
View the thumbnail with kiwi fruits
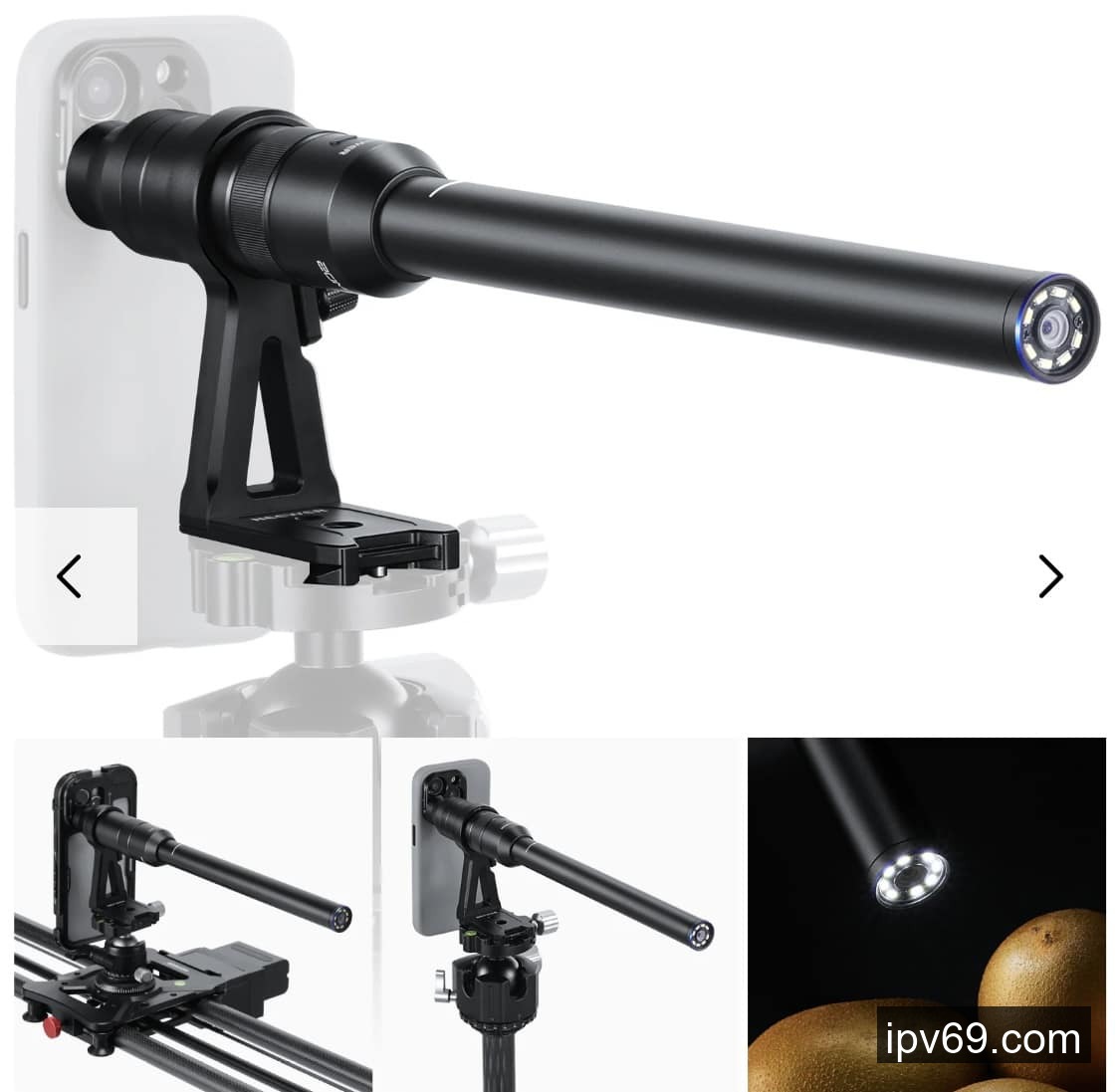[926, 914]
